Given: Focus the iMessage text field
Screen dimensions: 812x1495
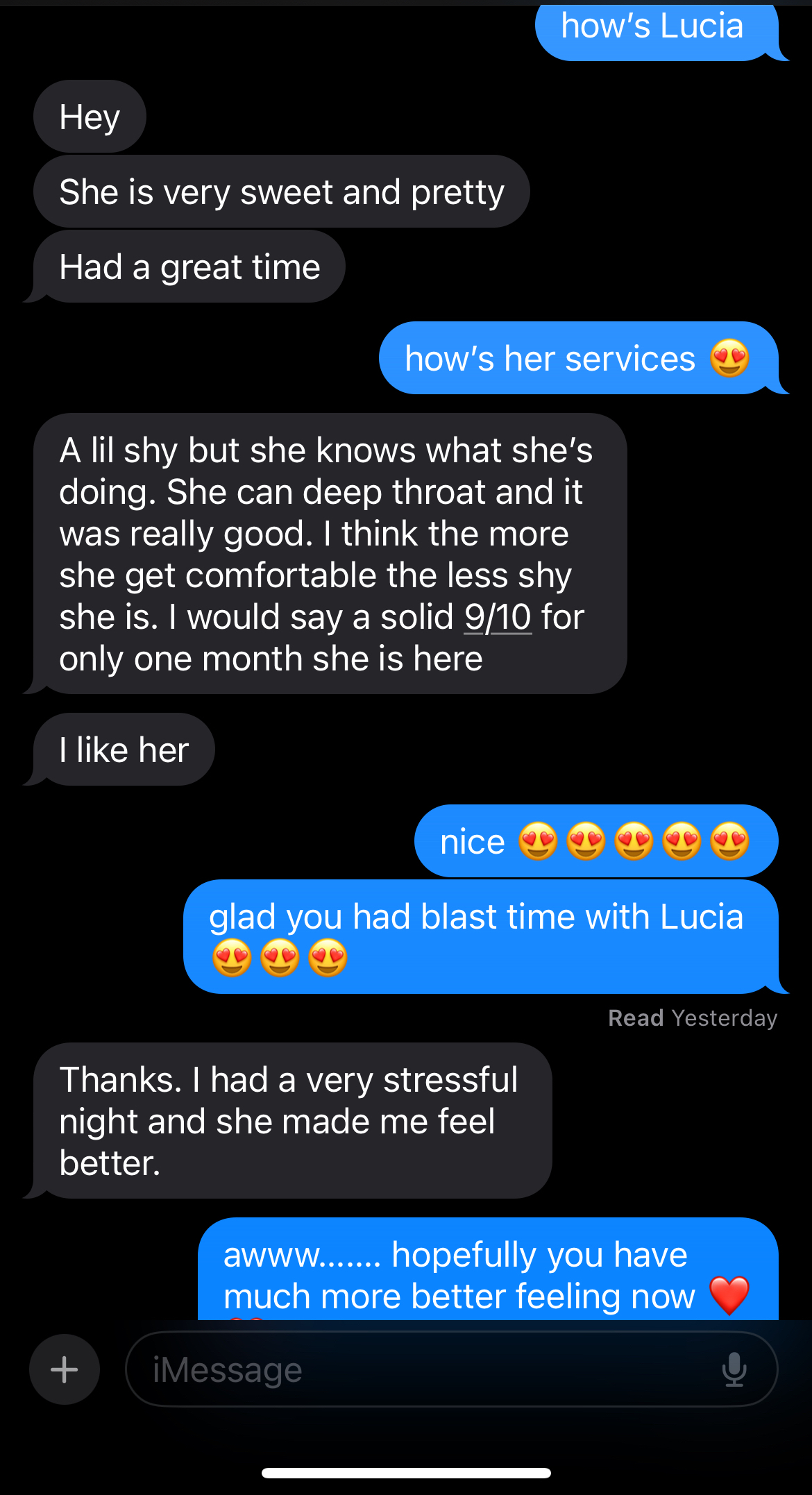Looking at the screenshot, I should (x=416, y=1369).
